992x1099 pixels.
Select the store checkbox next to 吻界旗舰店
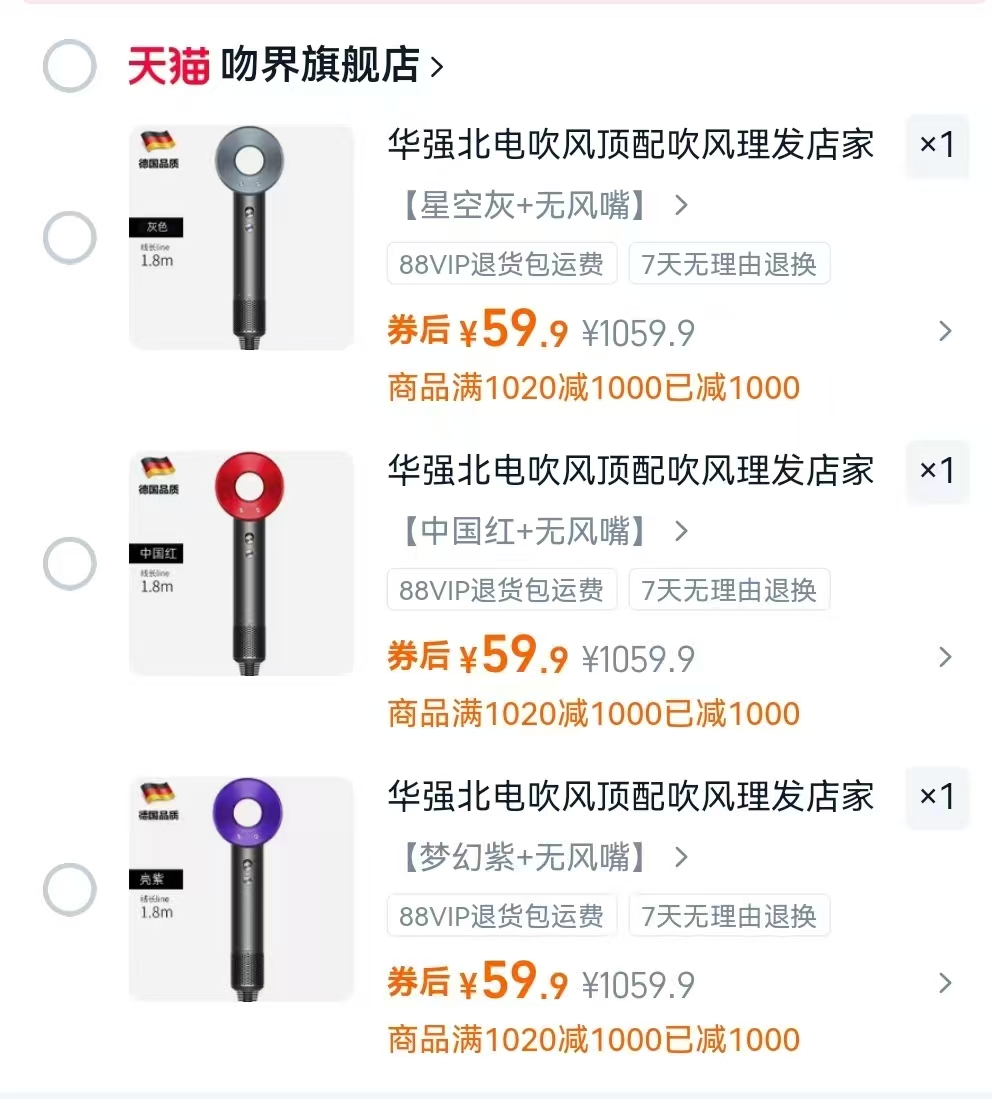(x=70, y=66)
